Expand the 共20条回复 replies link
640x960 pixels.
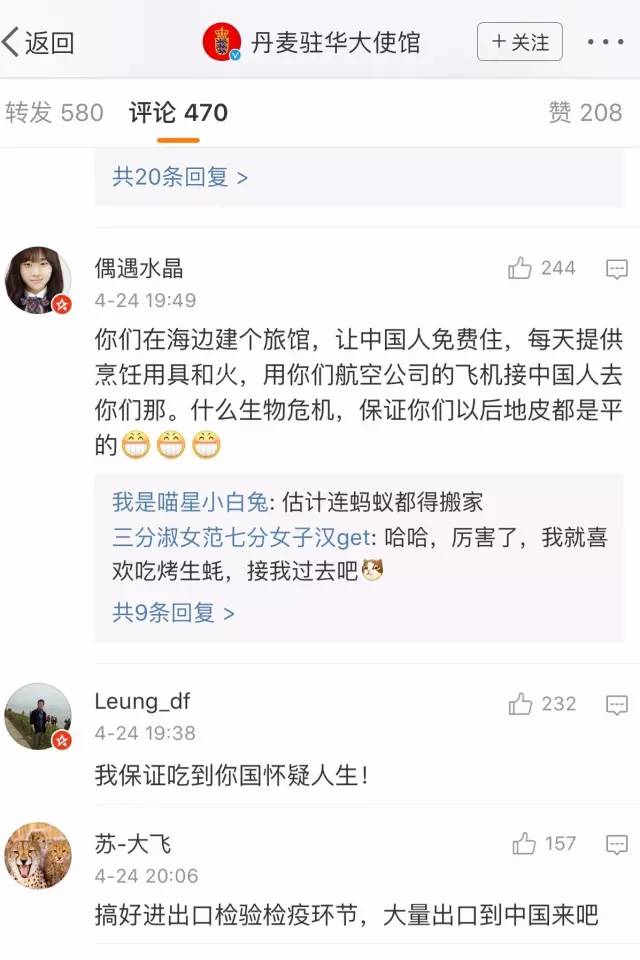(x=179, y=177)
